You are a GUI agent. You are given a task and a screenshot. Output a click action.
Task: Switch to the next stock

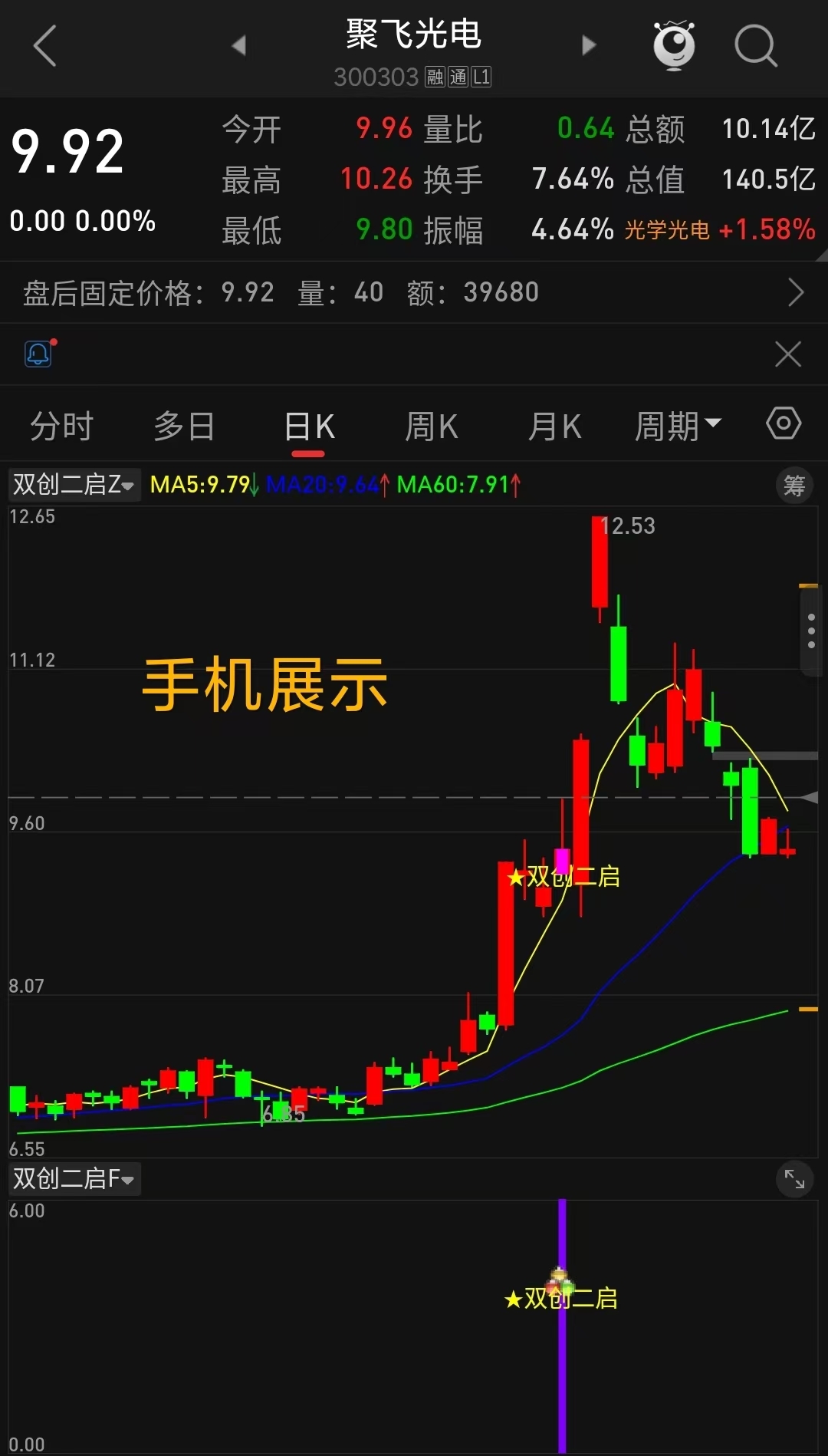click(588, 46)
